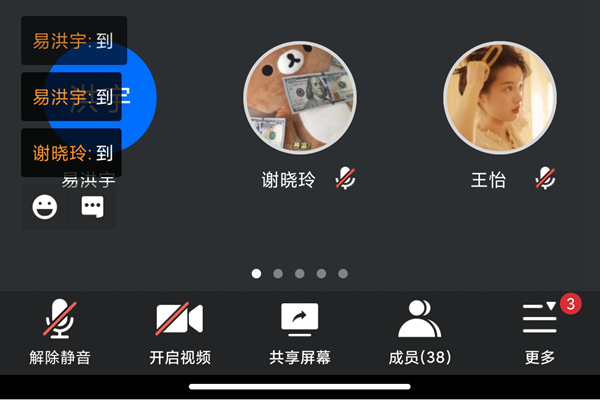Open the chat message icon
The width and height of the screenshot is (600, 400).
[x=92, y=207]
